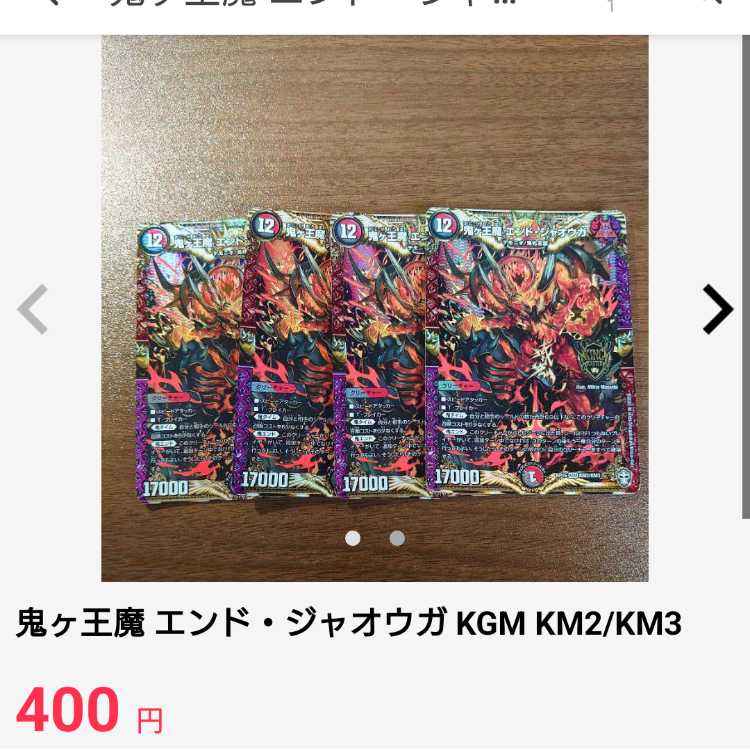Select the first photo dot indicator
This screenshot has height=750, width=750.
pyautogui.click(x=353, y=538)
